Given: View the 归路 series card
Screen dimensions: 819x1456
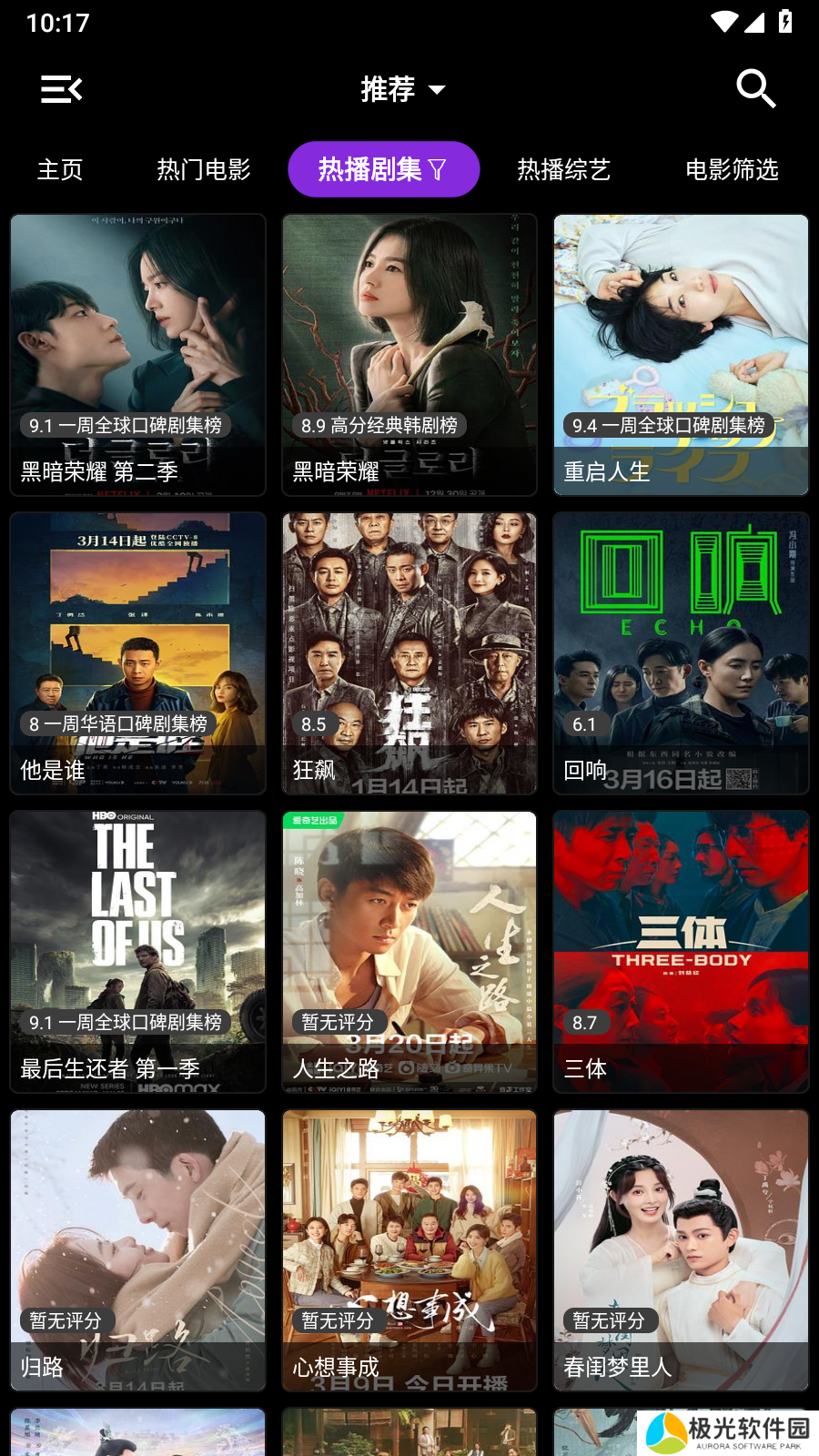Looking at the screenshot, I should click(x=138, y=1250).
